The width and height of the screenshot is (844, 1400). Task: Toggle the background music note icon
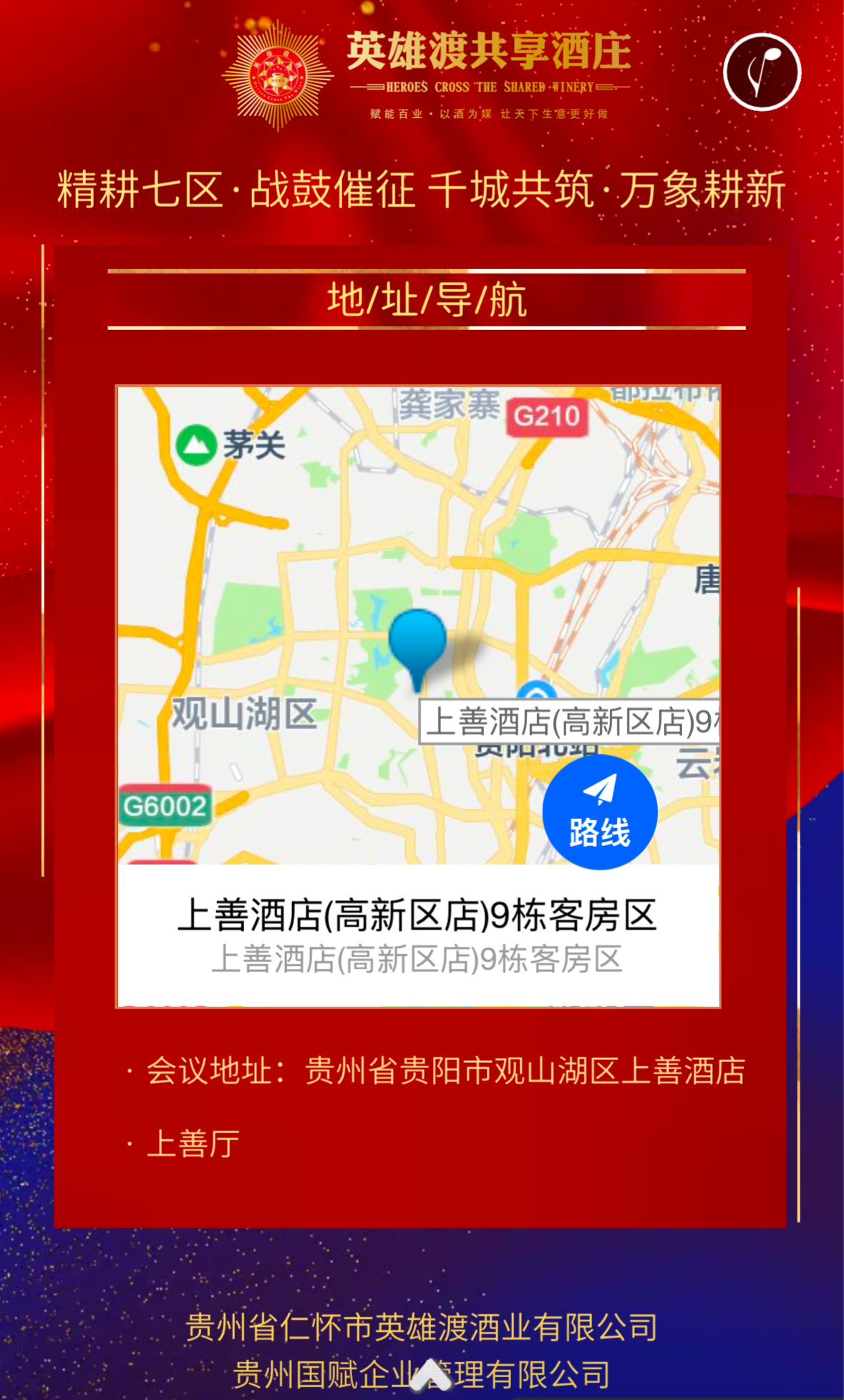762,72
